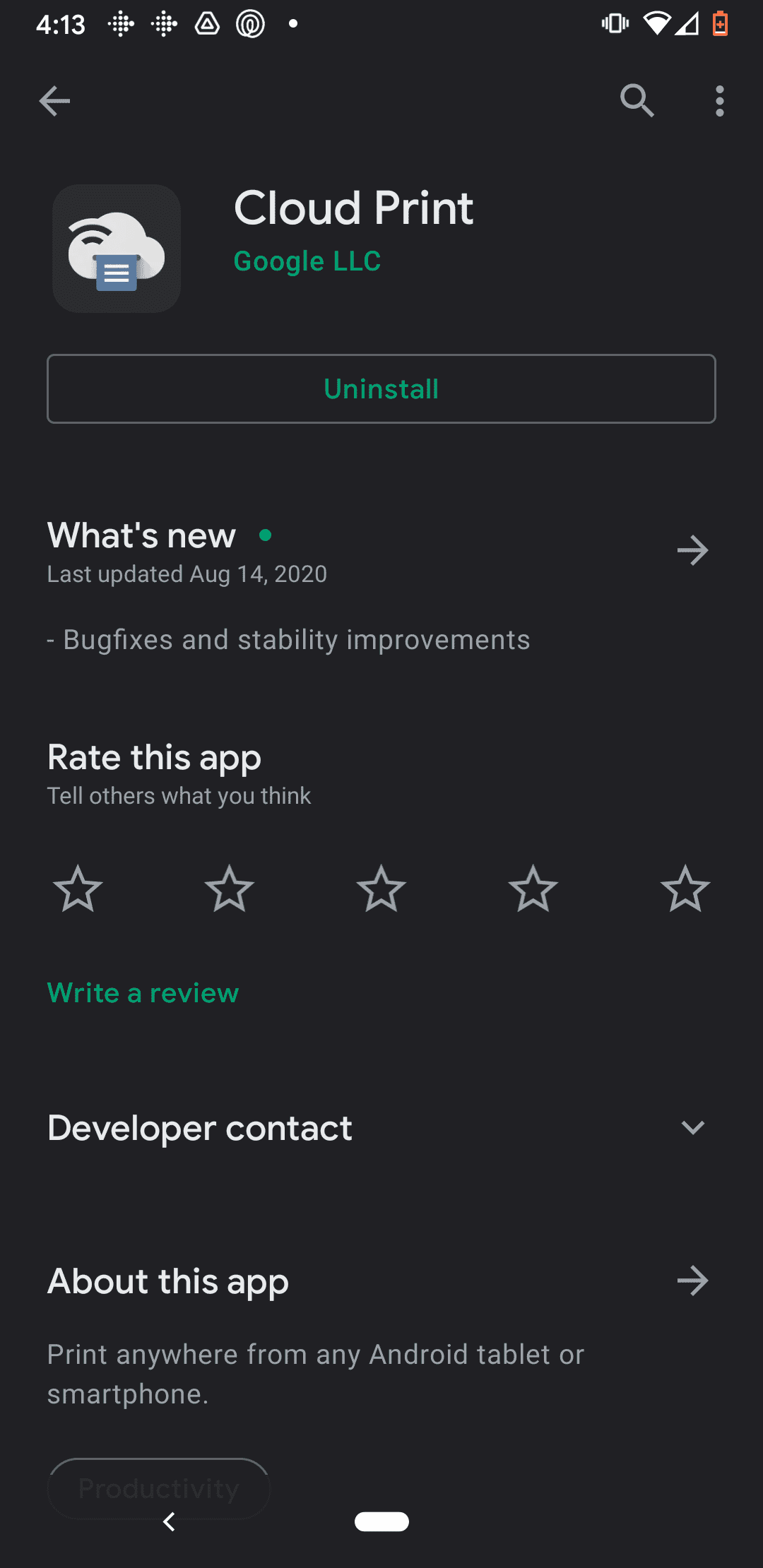This screenshot has height=1568, width=763.
Task: Tap the system back button
Action: [169, 1521]
